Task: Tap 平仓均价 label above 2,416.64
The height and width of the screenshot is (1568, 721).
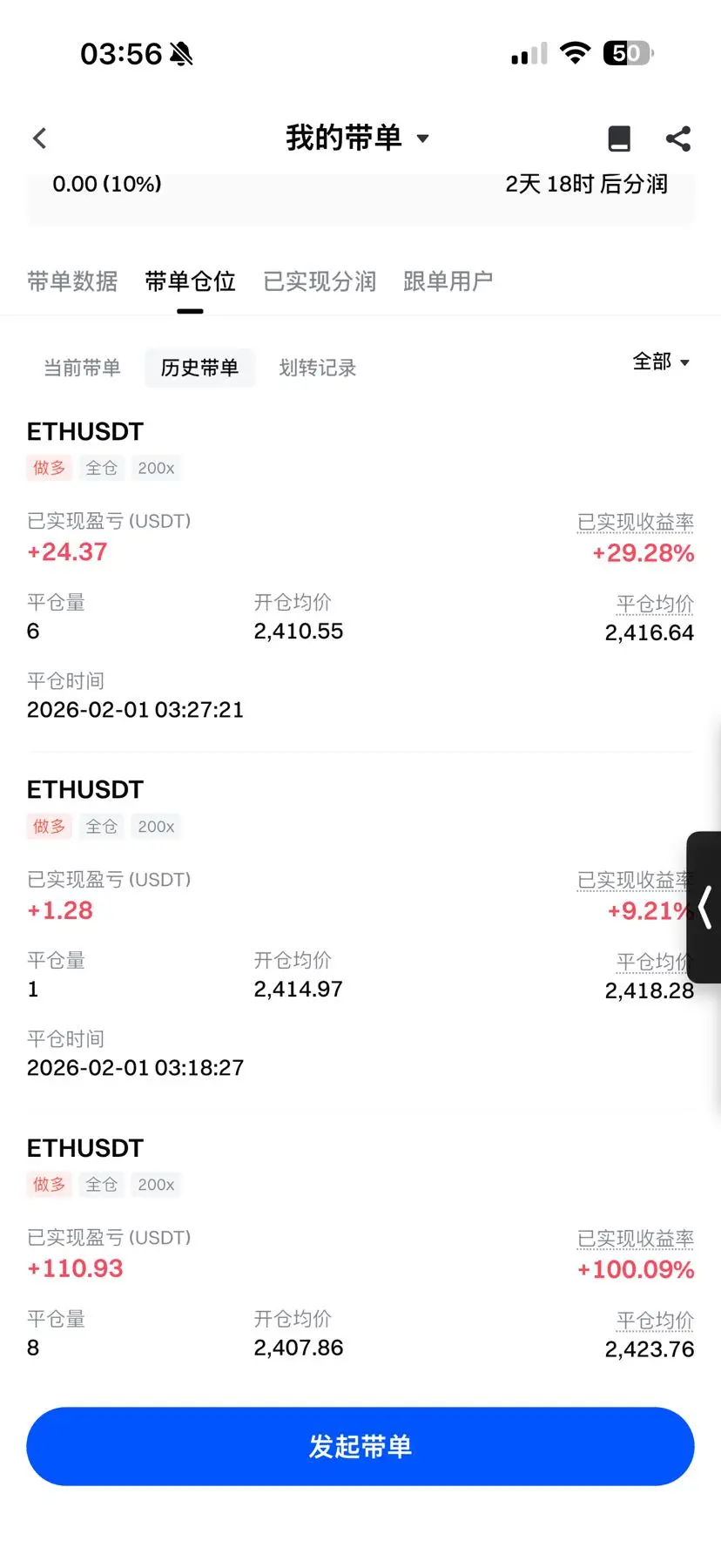Action: tap(655, 604)
